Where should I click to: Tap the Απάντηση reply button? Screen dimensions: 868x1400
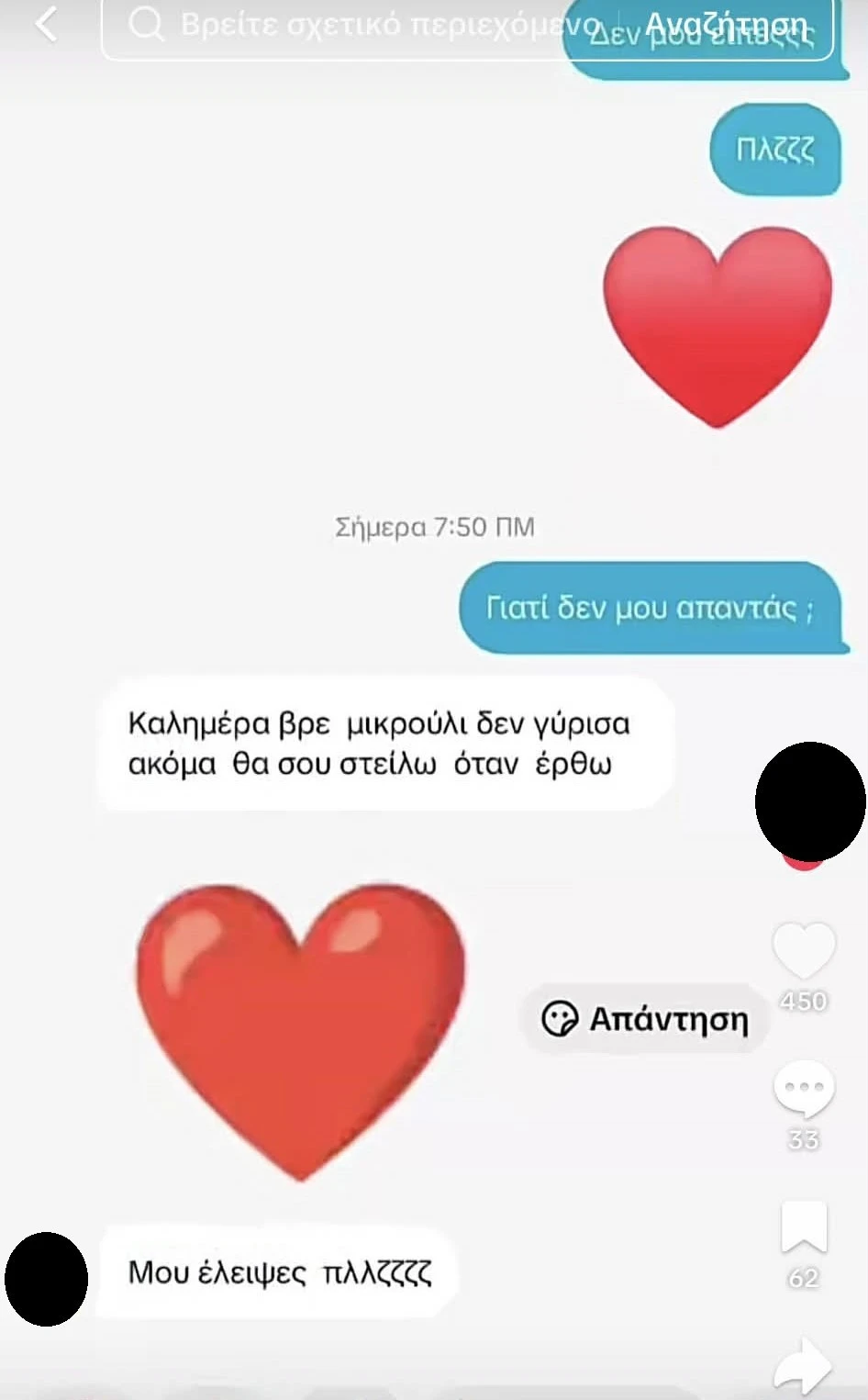click(645, 1019)
